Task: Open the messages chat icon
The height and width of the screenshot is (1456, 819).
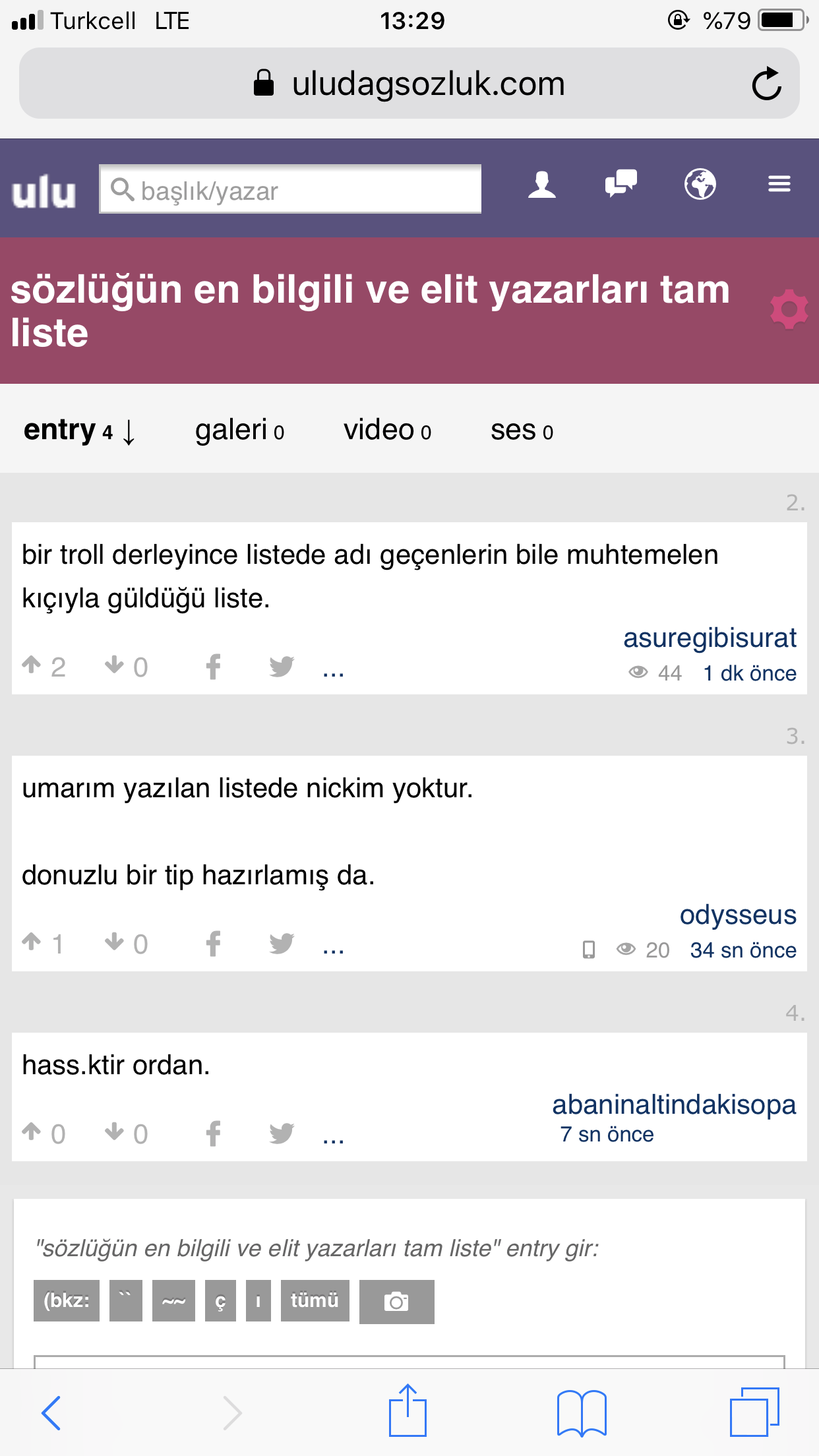Action: (x=621, y=184)
